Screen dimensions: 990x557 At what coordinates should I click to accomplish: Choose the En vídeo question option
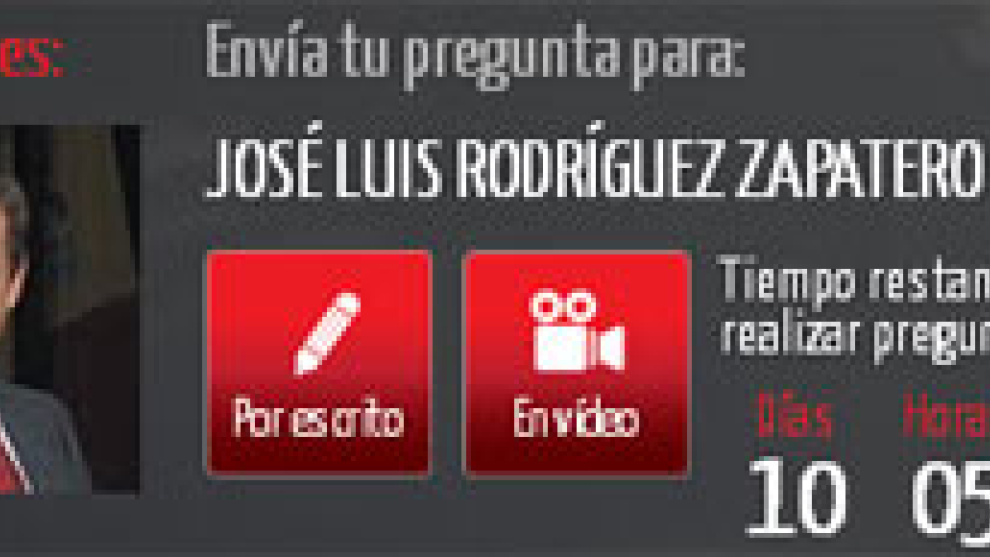(577, 363)
